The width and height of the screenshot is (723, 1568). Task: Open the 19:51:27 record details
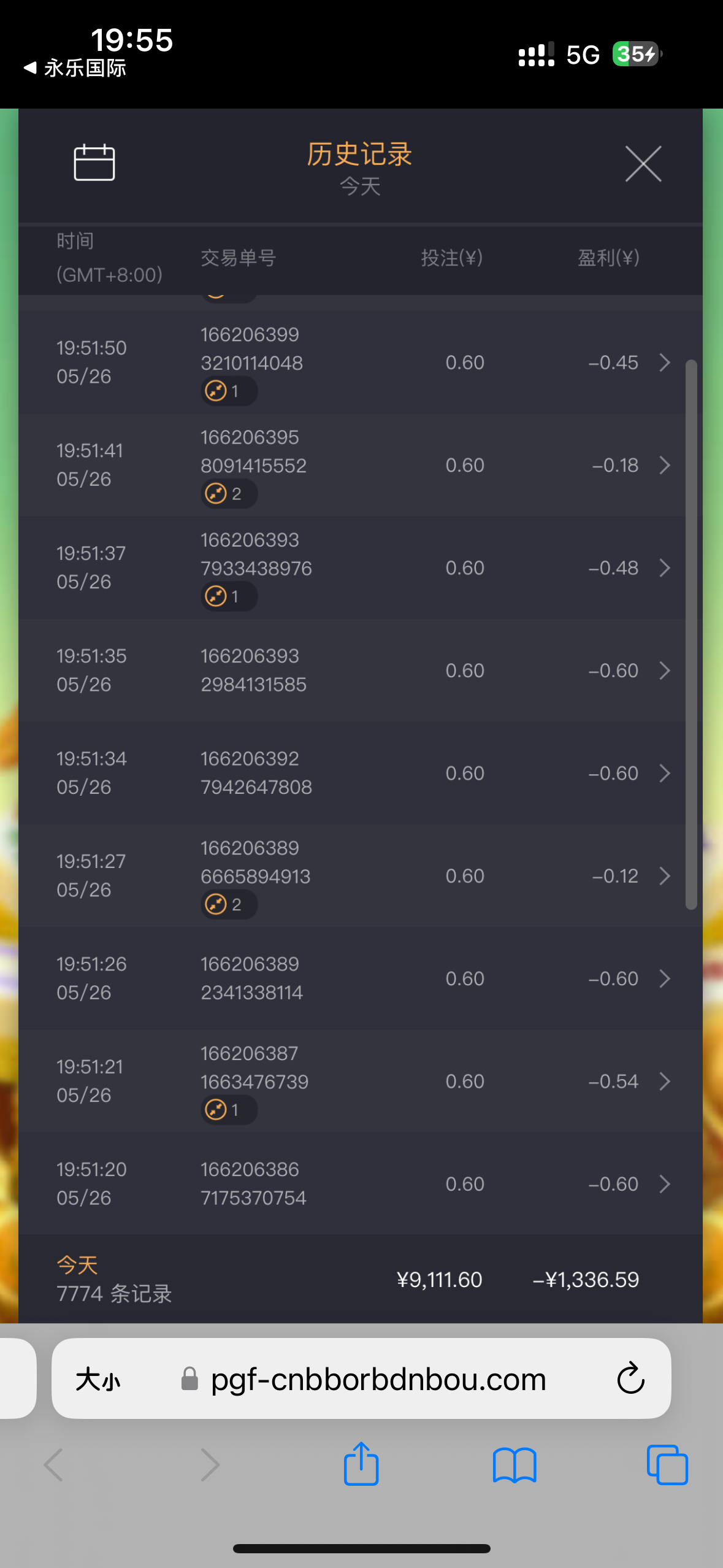pyautogui.click(x=664, y=876)
